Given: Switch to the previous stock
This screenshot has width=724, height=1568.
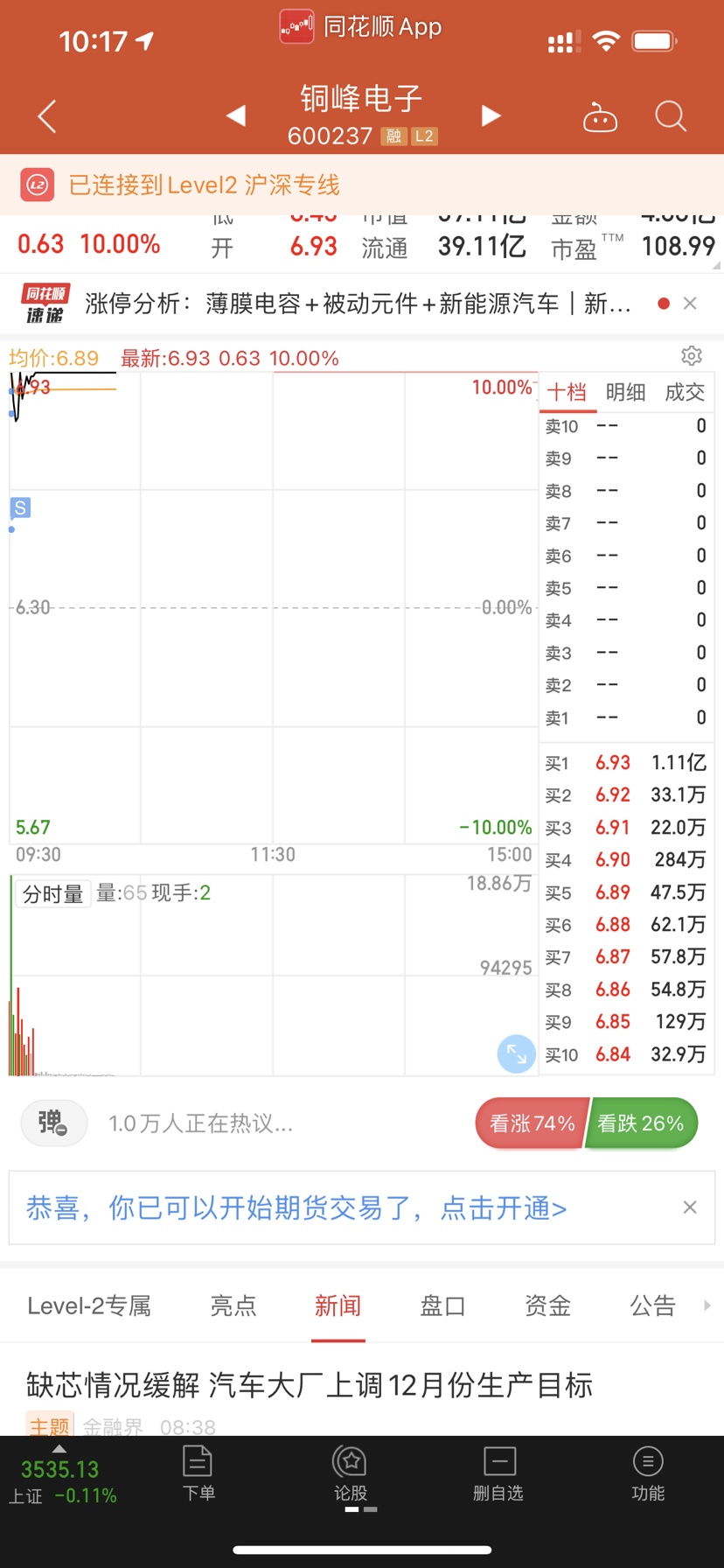Looking at the screenshot, I should [236, 115].
